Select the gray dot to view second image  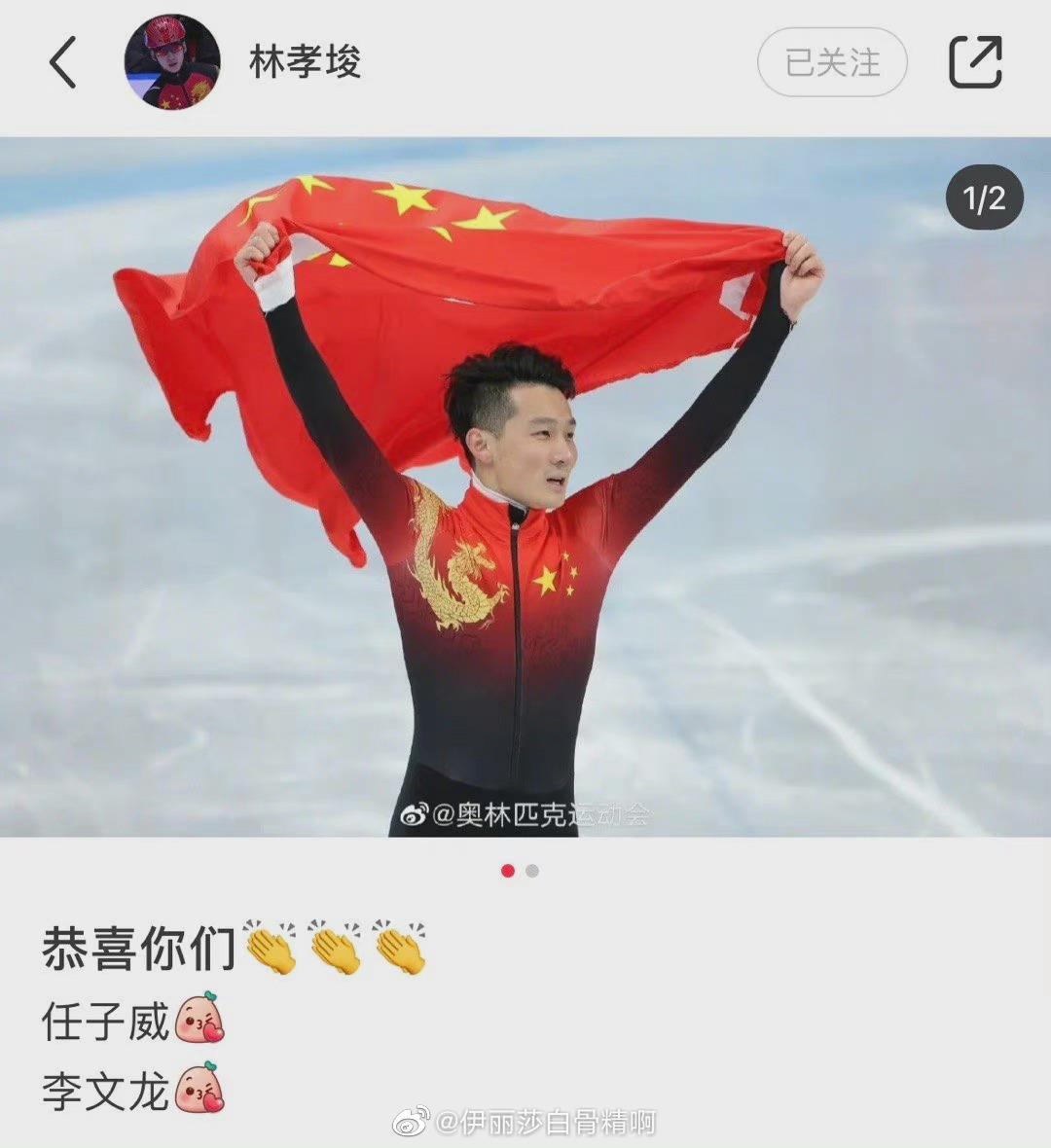tap(530, 871)
